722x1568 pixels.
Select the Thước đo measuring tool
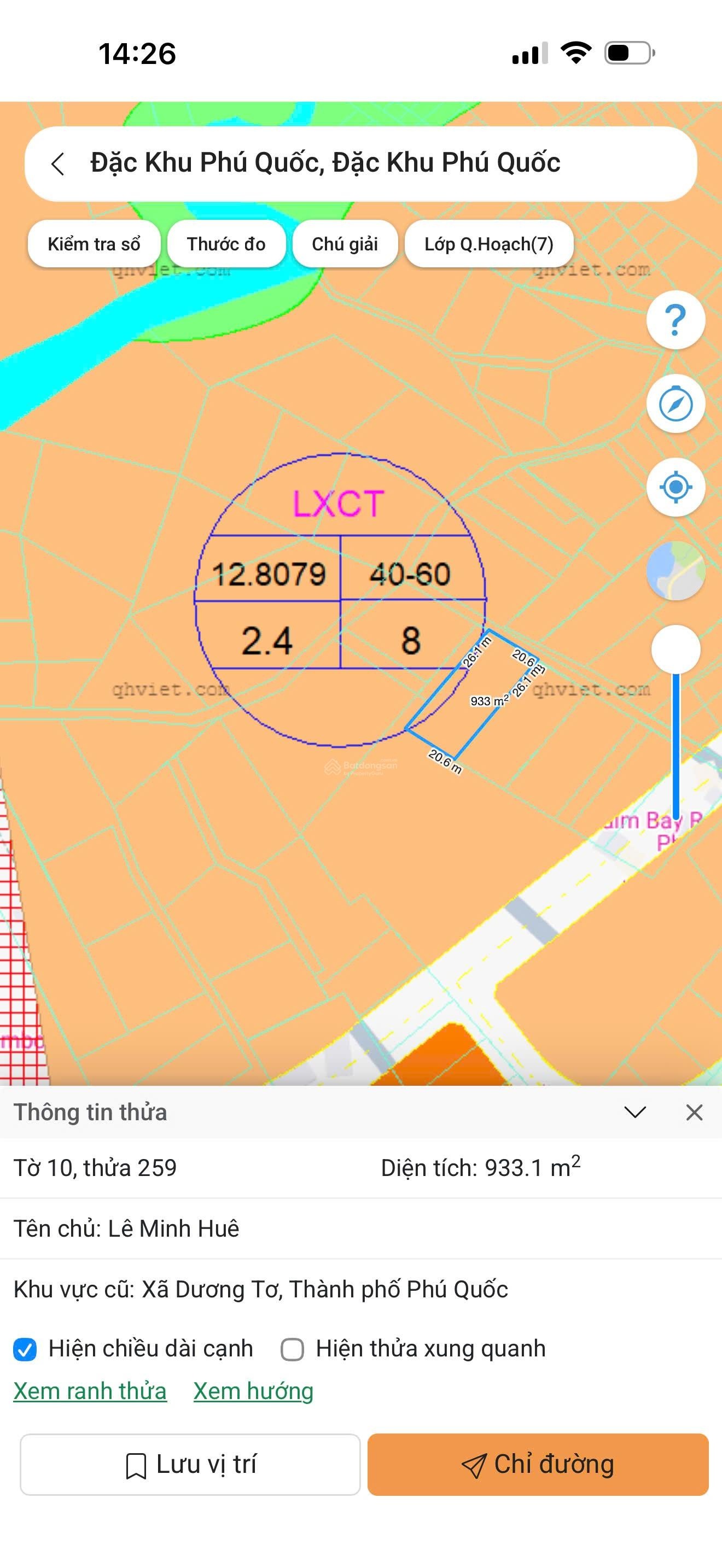coord(226,244)
